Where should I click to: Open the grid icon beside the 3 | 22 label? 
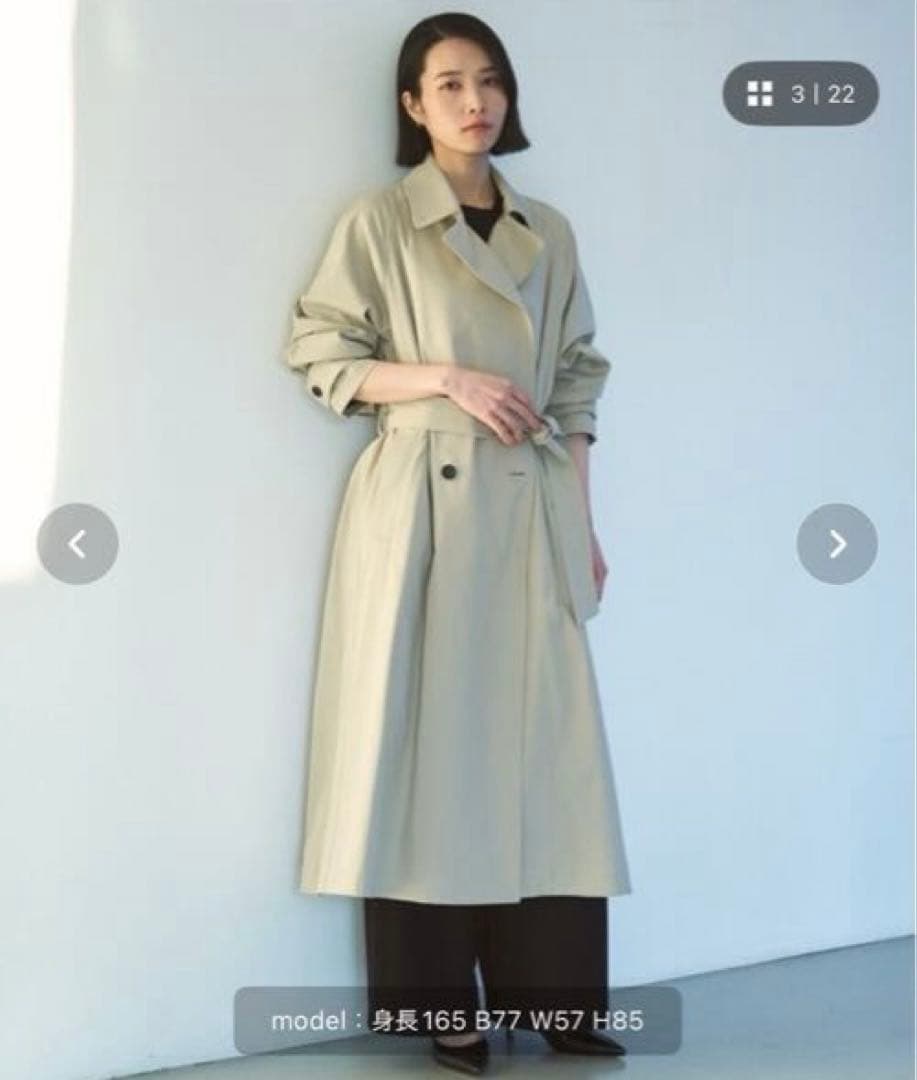click(758, 97)
